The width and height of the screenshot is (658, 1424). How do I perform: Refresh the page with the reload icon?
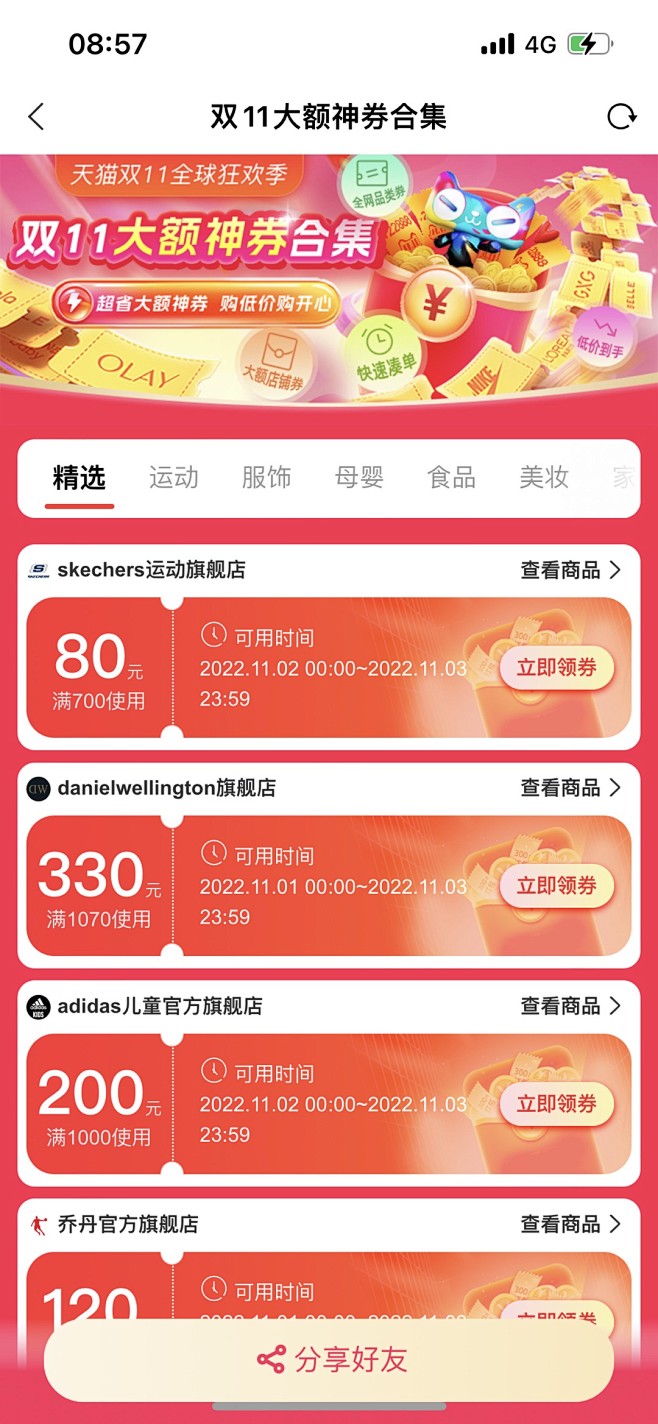621,117
